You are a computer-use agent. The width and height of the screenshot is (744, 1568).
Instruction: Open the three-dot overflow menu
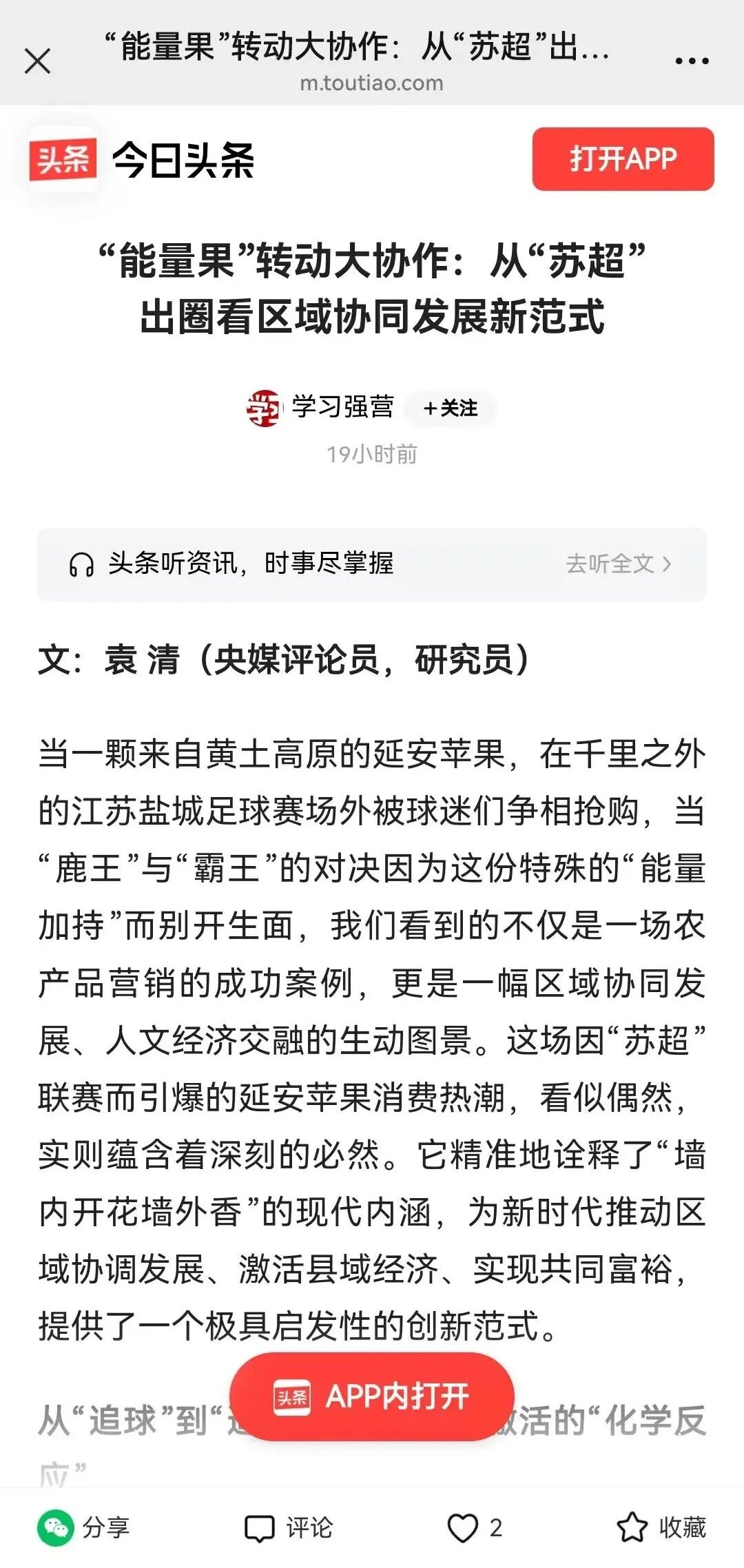[x=692, y=61]
